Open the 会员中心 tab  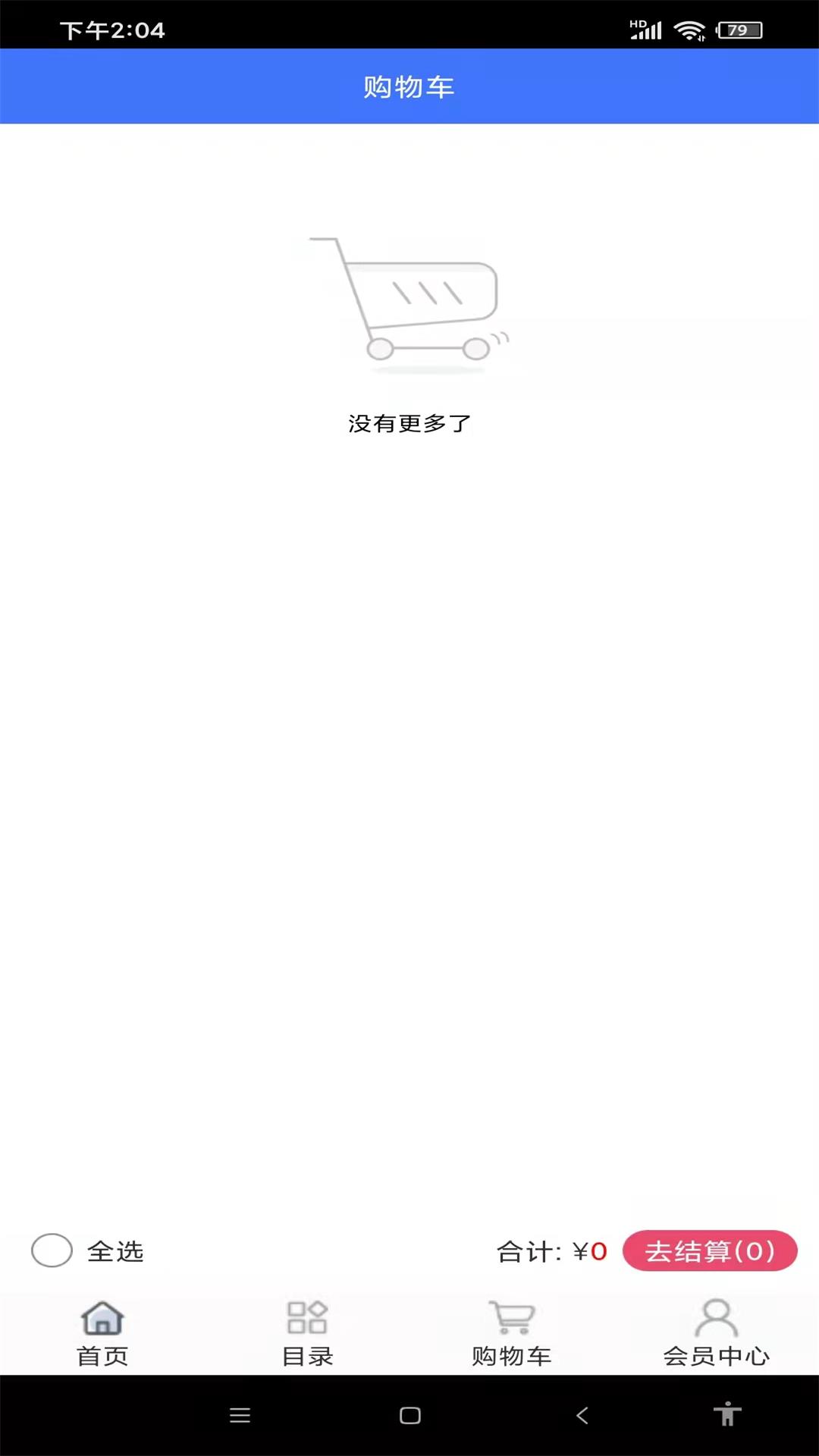click(x=716, y=1333)
